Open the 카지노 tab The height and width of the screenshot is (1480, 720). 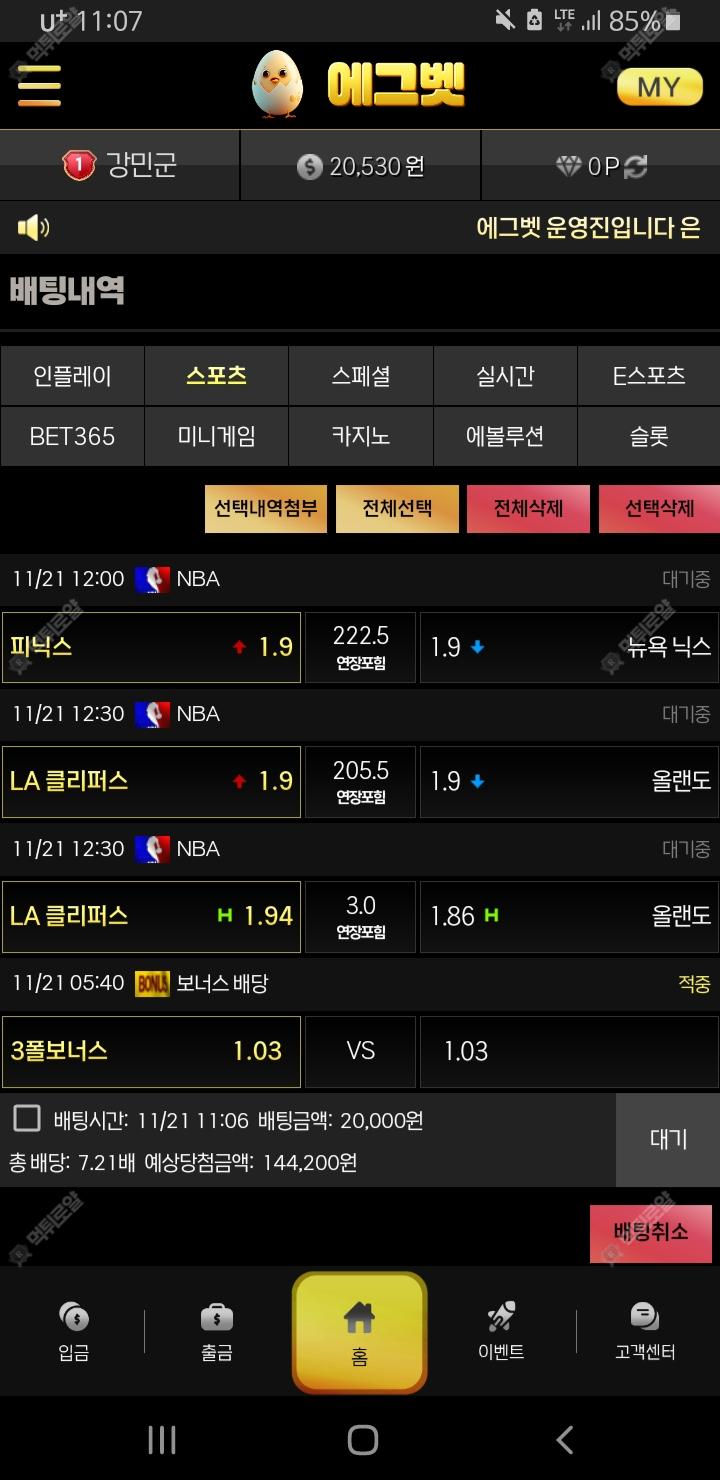(360, 436)
